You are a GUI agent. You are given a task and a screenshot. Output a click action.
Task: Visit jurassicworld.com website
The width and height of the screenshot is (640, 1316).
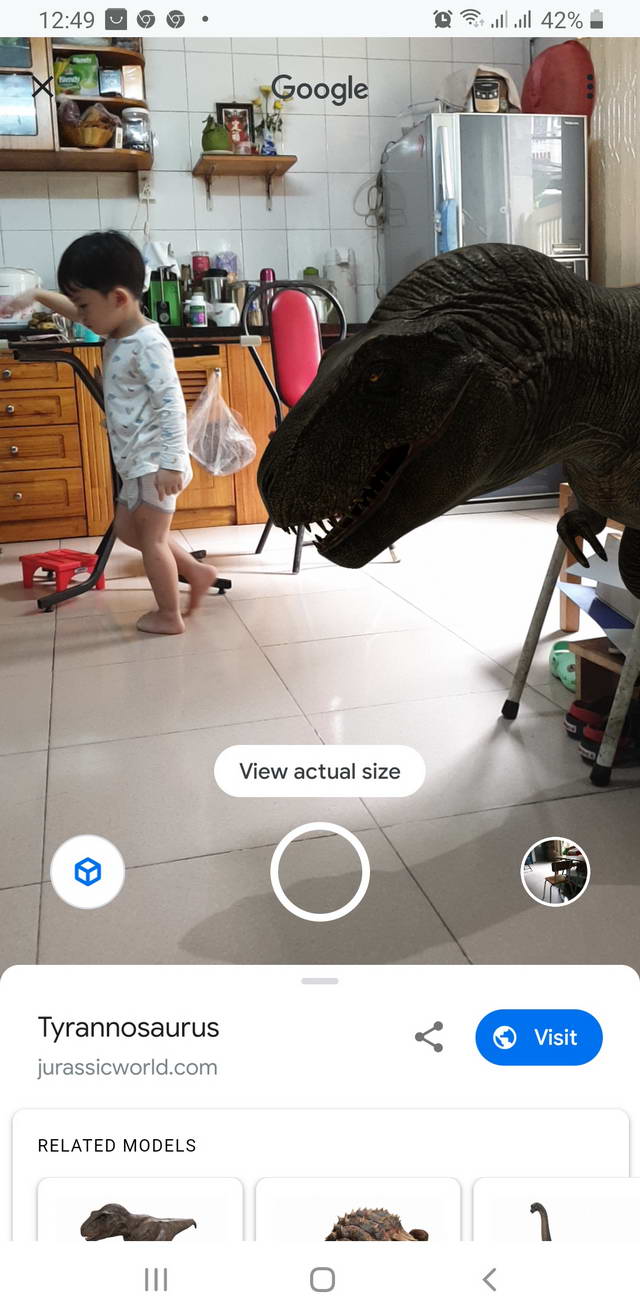point(539,1037)
